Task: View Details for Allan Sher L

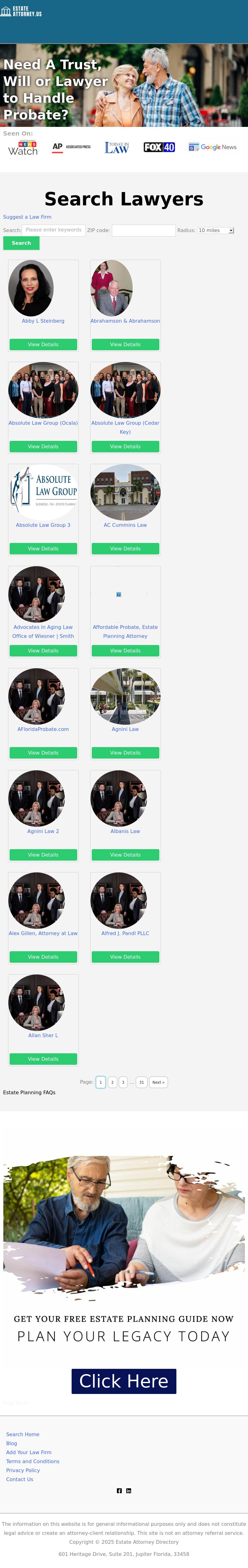Action: pyautogui.click(x=43, y=1059)
